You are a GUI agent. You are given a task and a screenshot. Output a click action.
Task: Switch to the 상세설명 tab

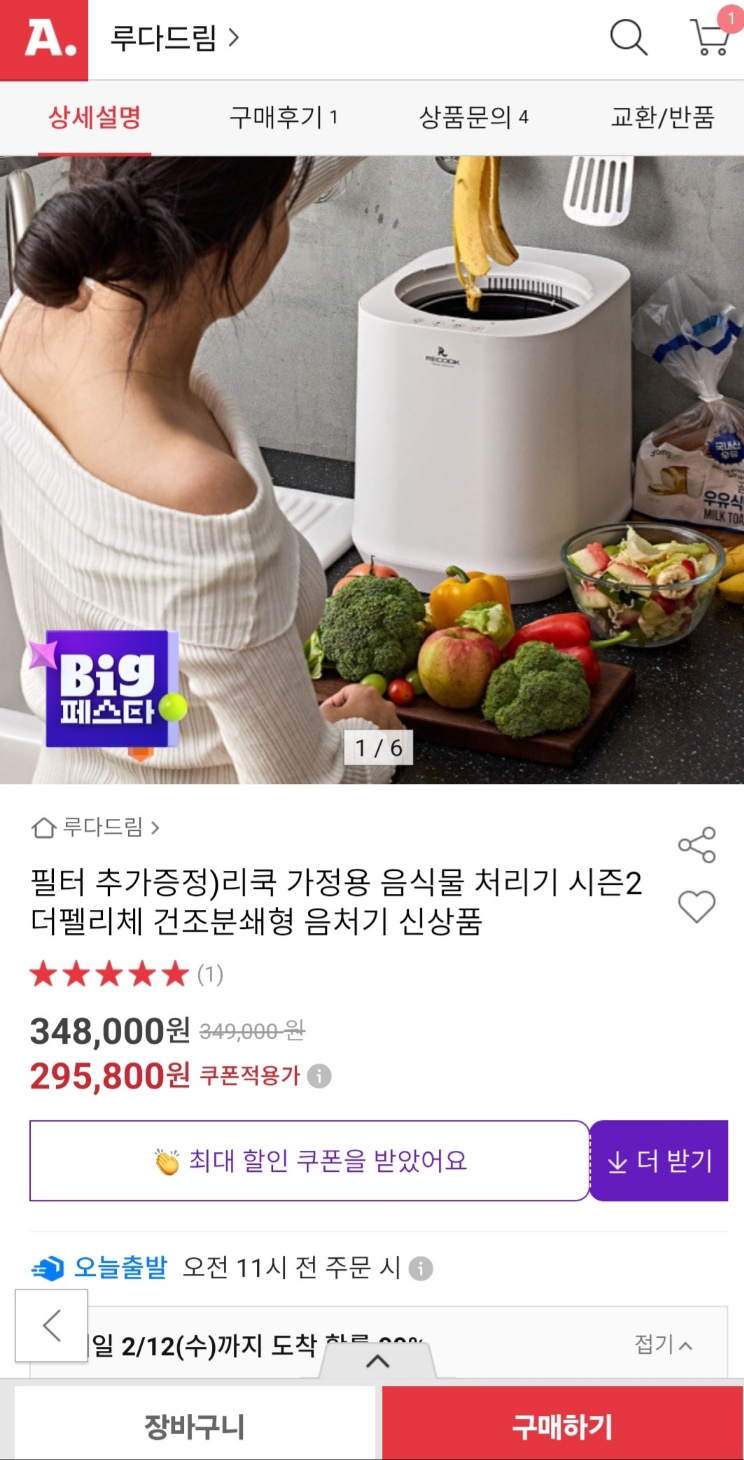point(95,118)
